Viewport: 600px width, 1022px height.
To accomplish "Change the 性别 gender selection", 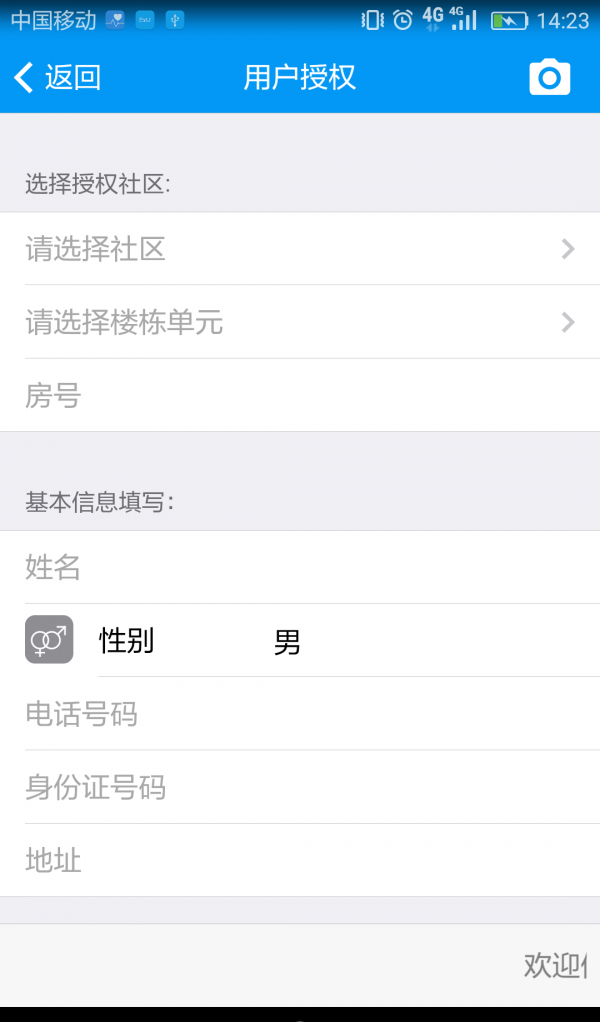I will tap(300, 641).
